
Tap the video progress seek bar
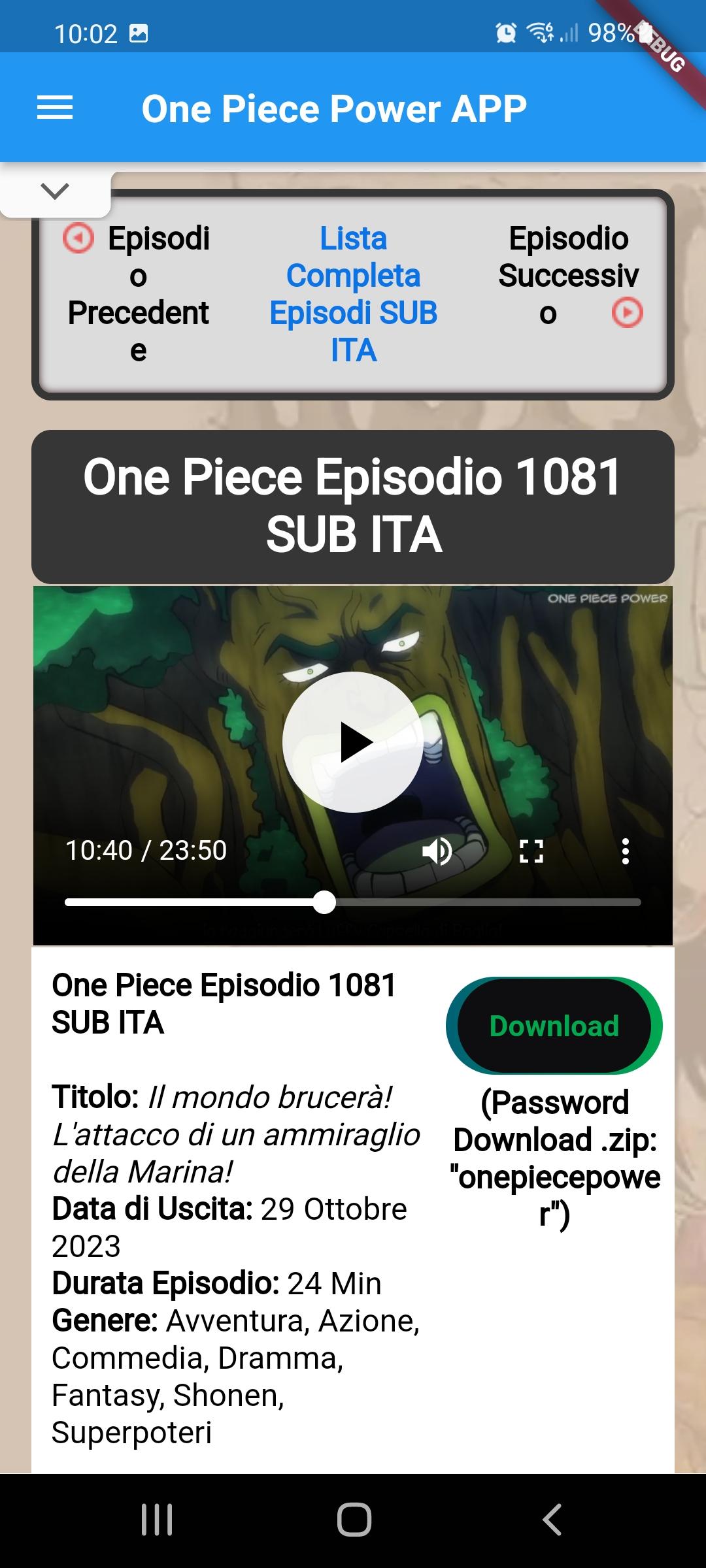[x=353, y=902]
